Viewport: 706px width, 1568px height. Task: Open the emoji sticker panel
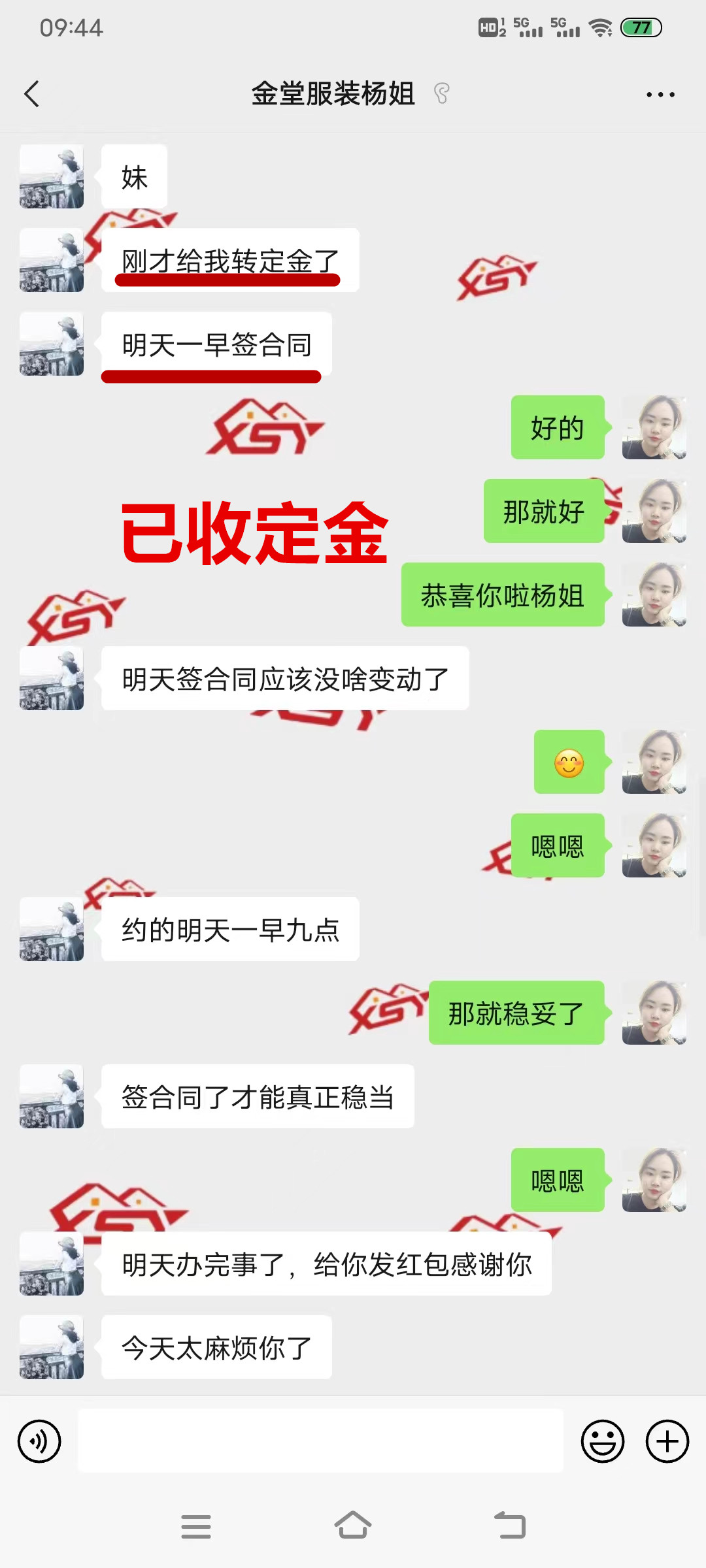click(602, 1441)
